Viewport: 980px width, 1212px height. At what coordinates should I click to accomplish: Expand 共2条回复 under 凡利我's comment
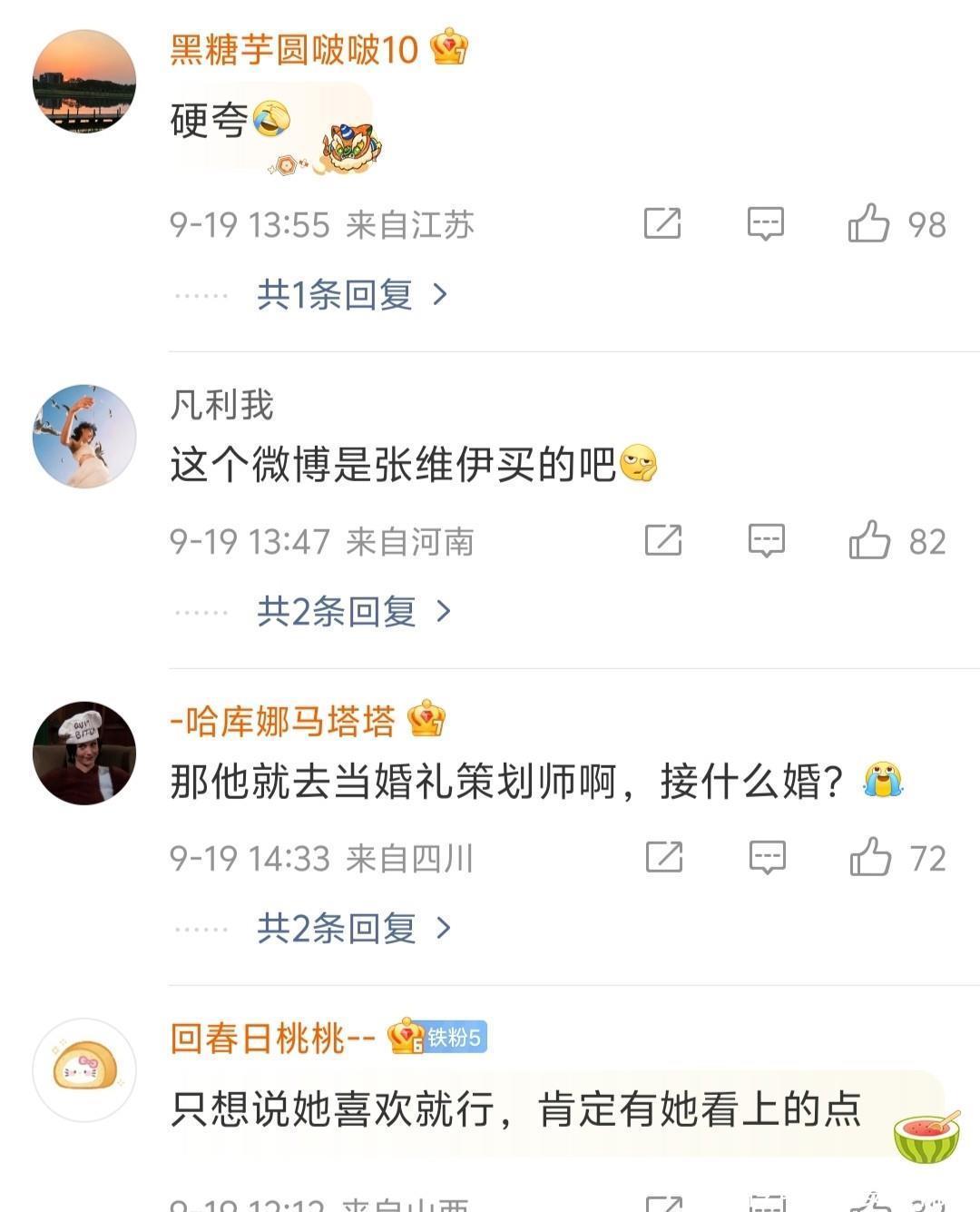coord(353,612)
